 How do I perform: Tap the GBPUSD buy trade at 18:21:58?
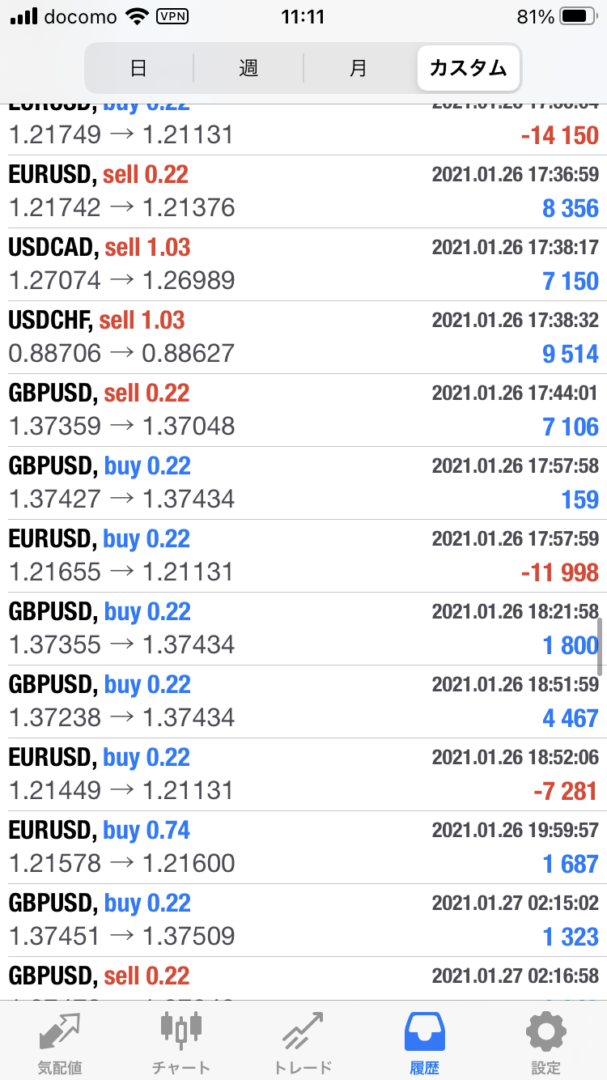303,629
